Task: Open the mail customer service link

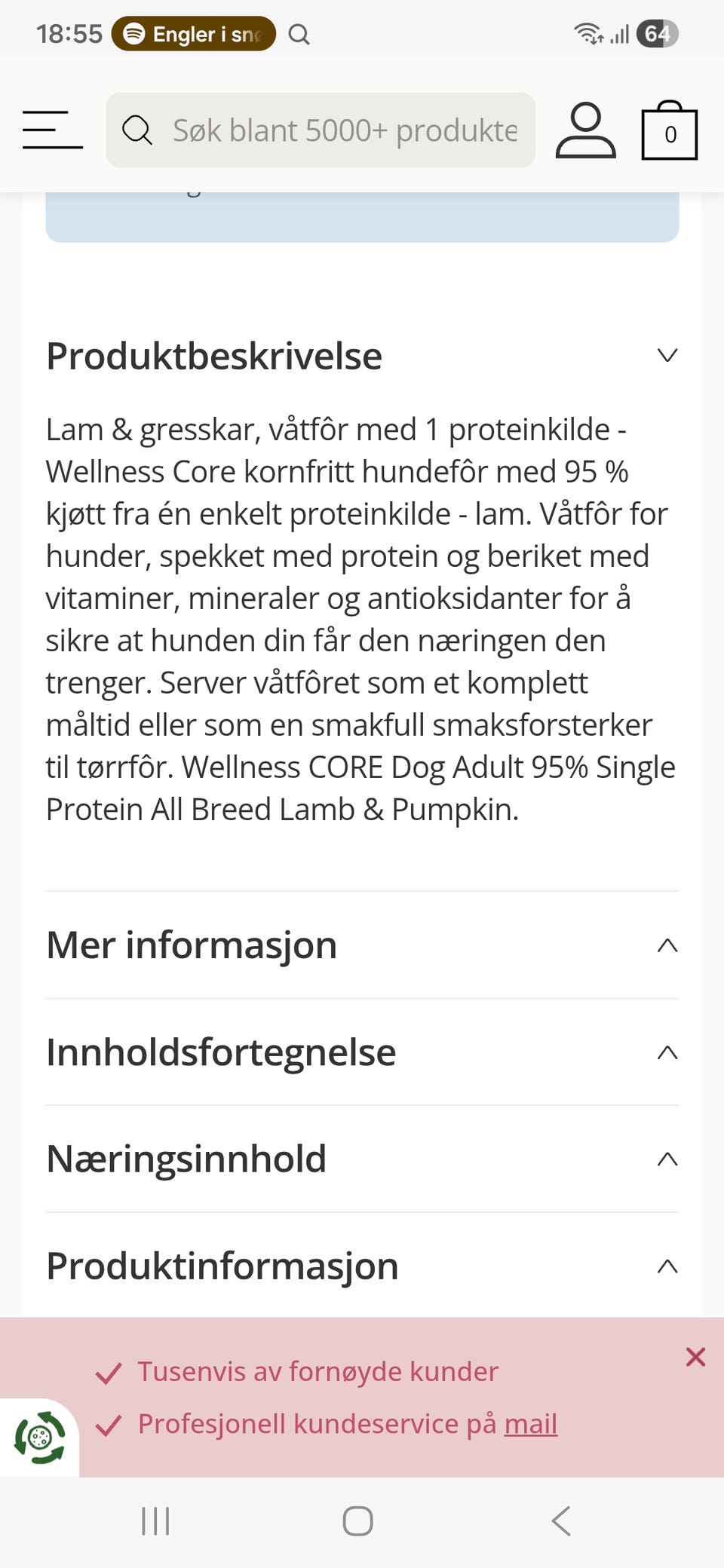Action: pyautogui.click(x=530, y=1423)
